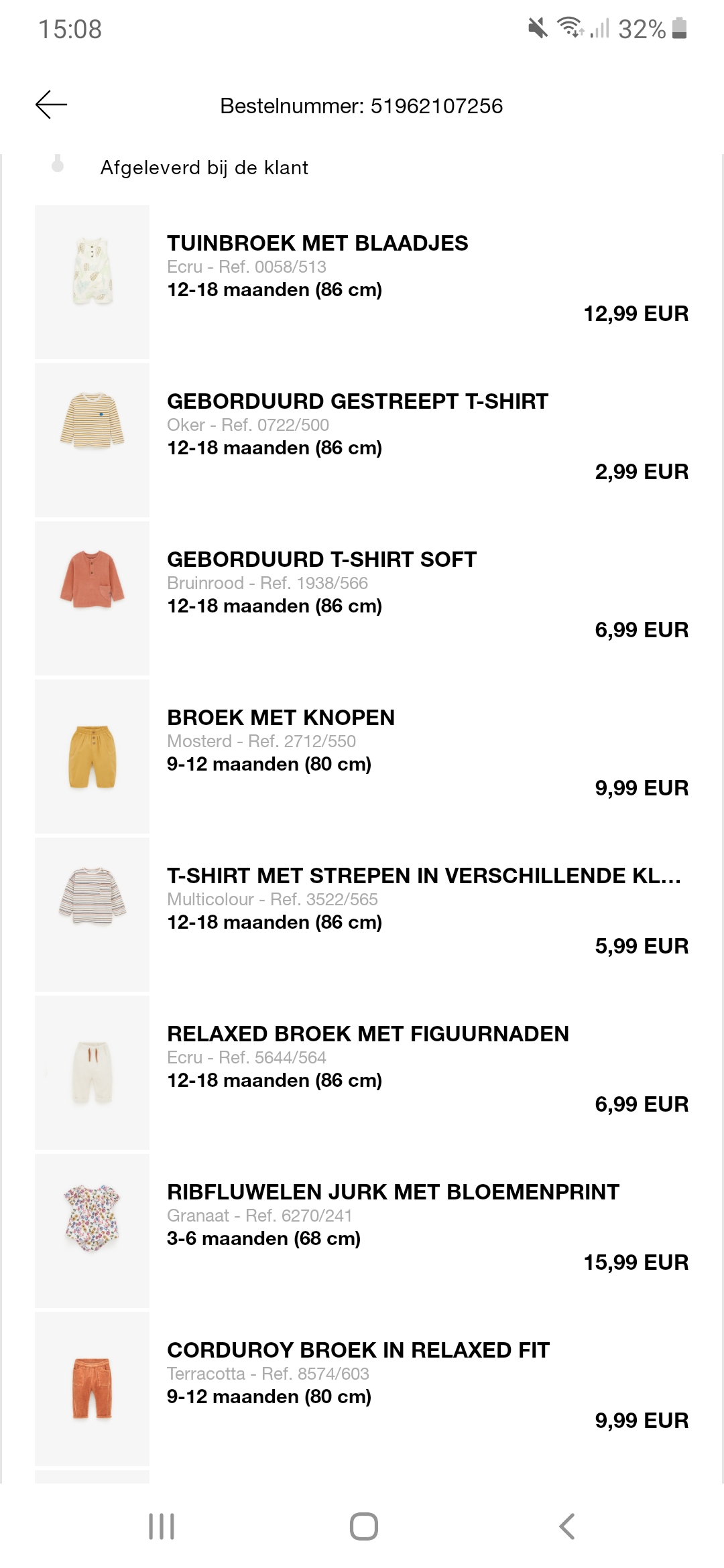The height and width of the screenshot is (1568, 724).
Task: Open the Corduroy broek in relaxed fit item
Action: [x=362, y=1389]
